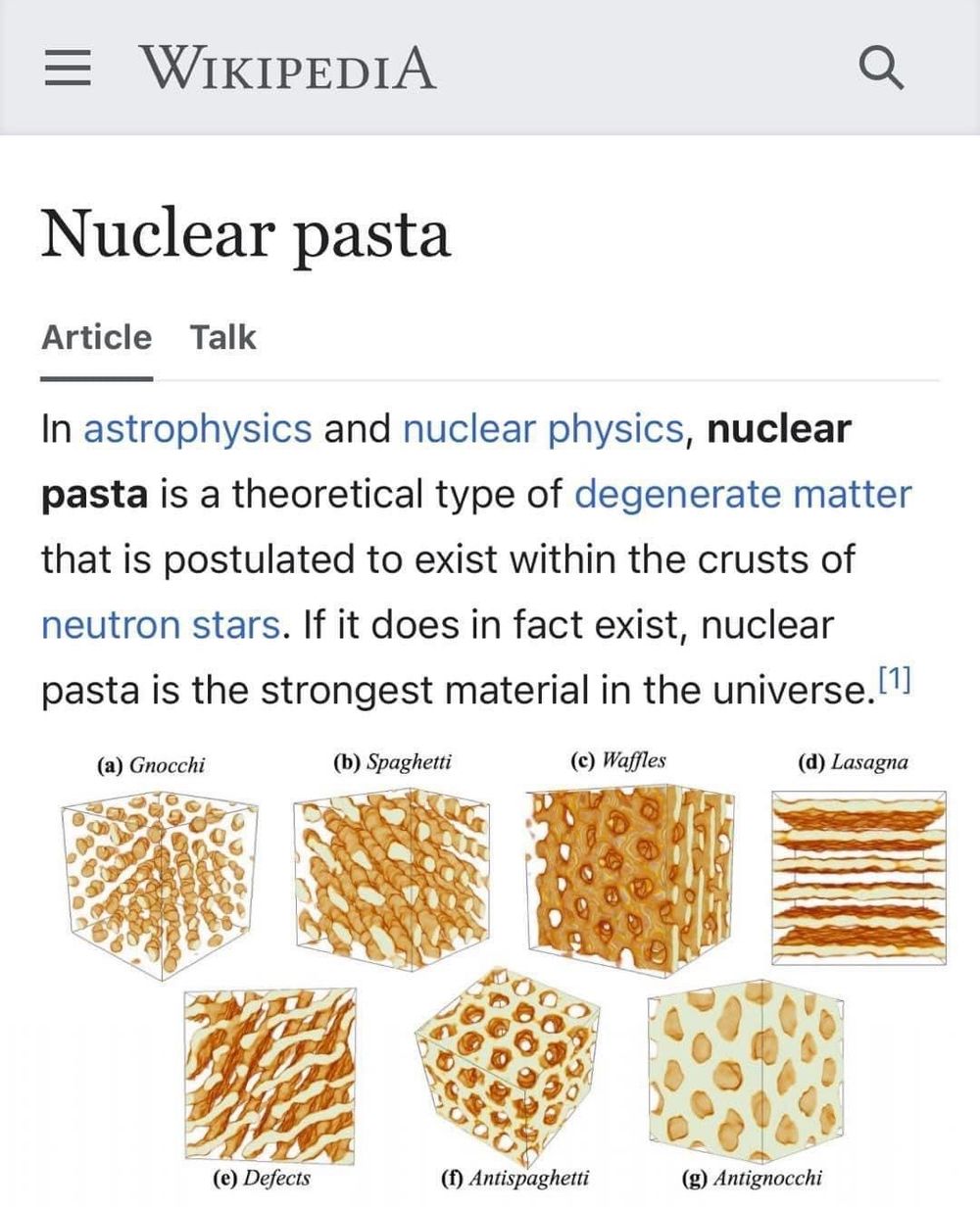The height and width of the screenshot is (1207, 980).
Task: Open the astrophysics link
Action: (197, 429)
